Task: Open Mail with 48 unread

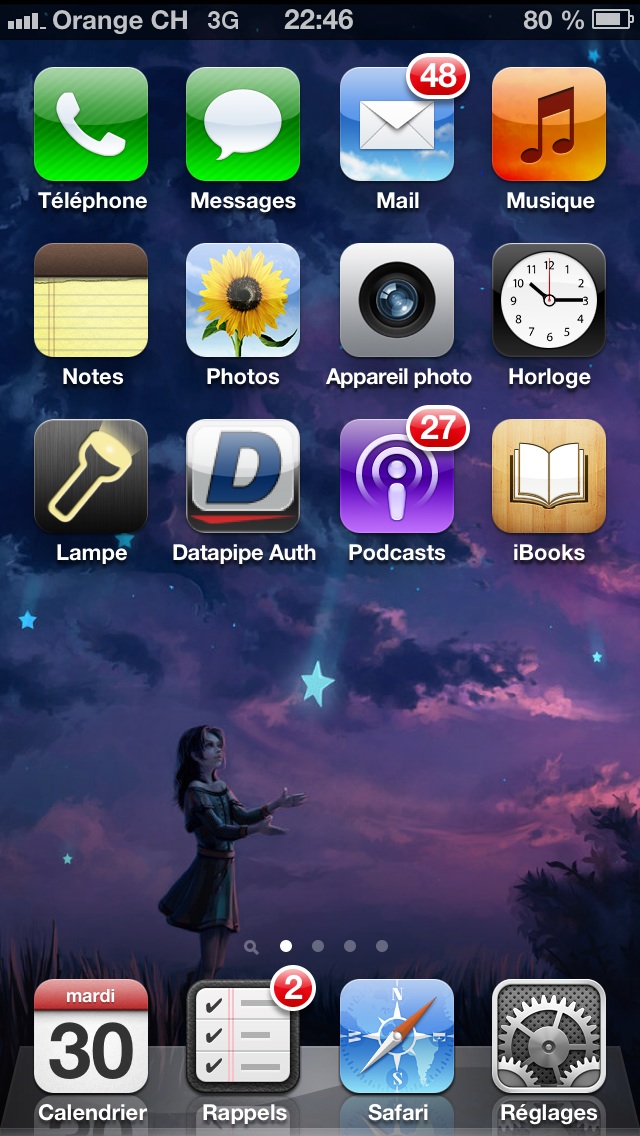Action: point(396,124)
